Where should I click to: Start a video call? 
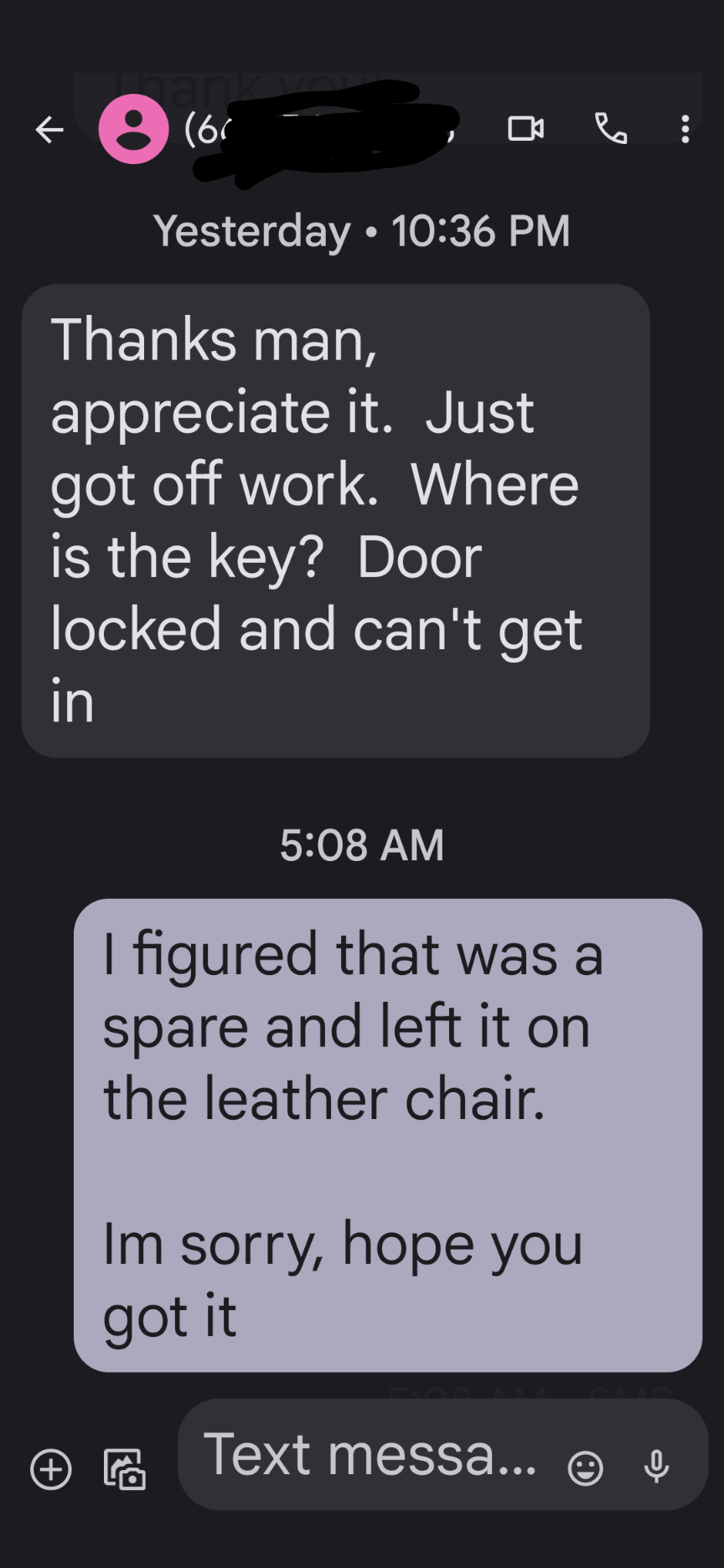525,129
